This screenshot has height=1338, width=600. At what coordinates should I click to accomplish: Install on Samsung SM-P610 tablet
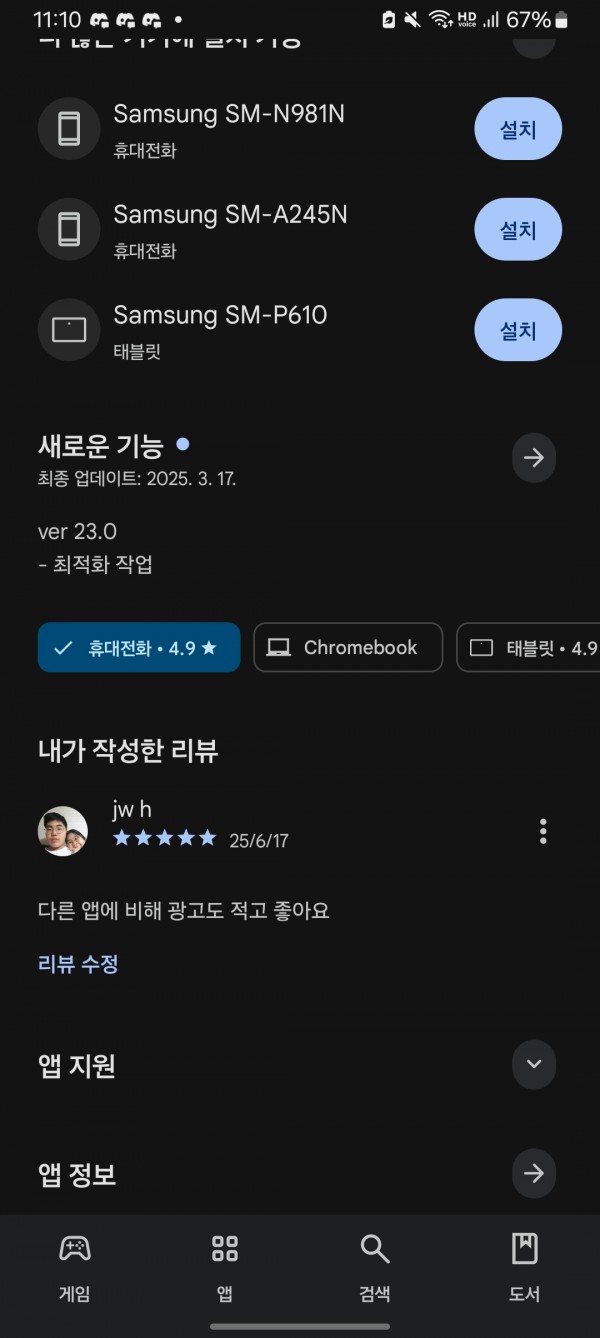point(518,330)
